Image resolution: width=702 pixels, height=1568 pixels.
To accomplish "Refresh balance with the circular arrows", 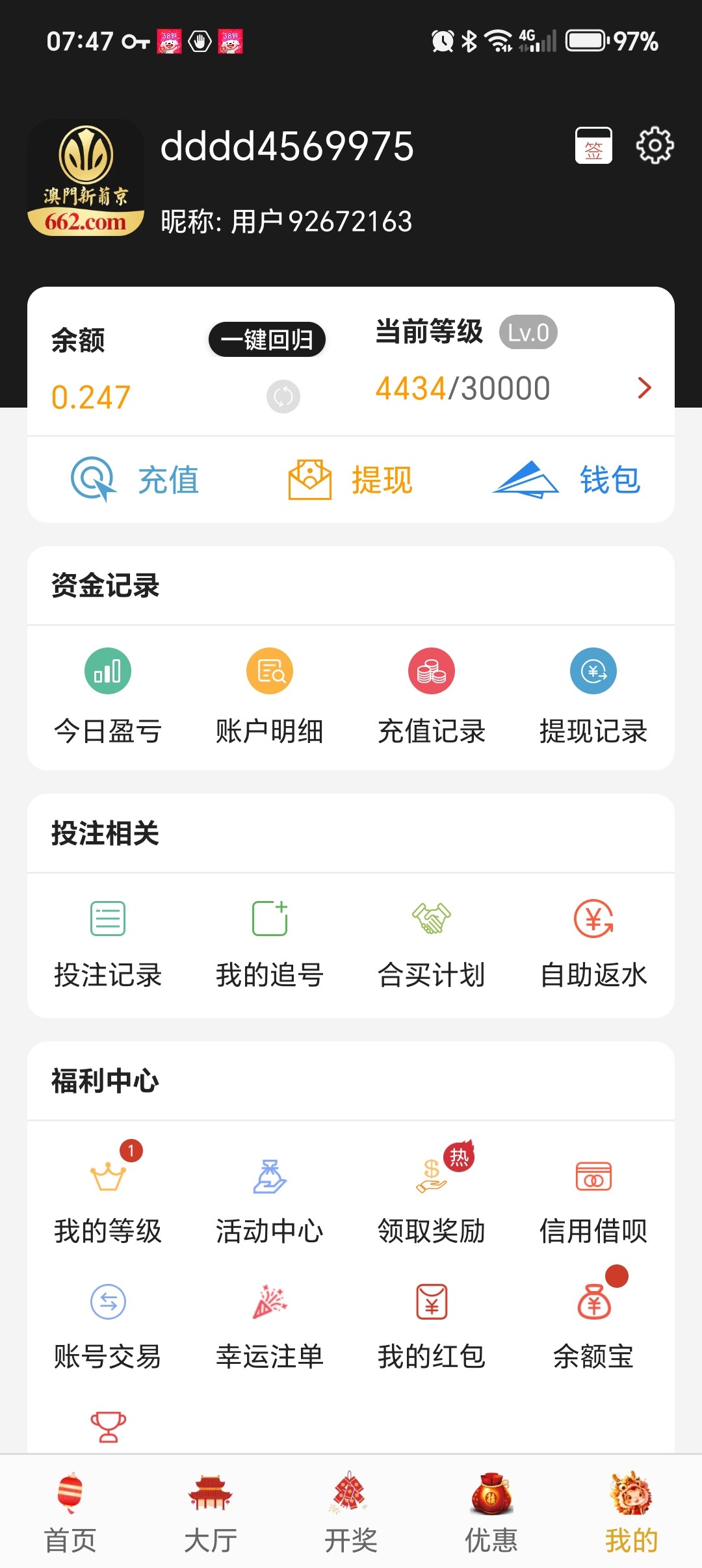I will click(282, 397).
